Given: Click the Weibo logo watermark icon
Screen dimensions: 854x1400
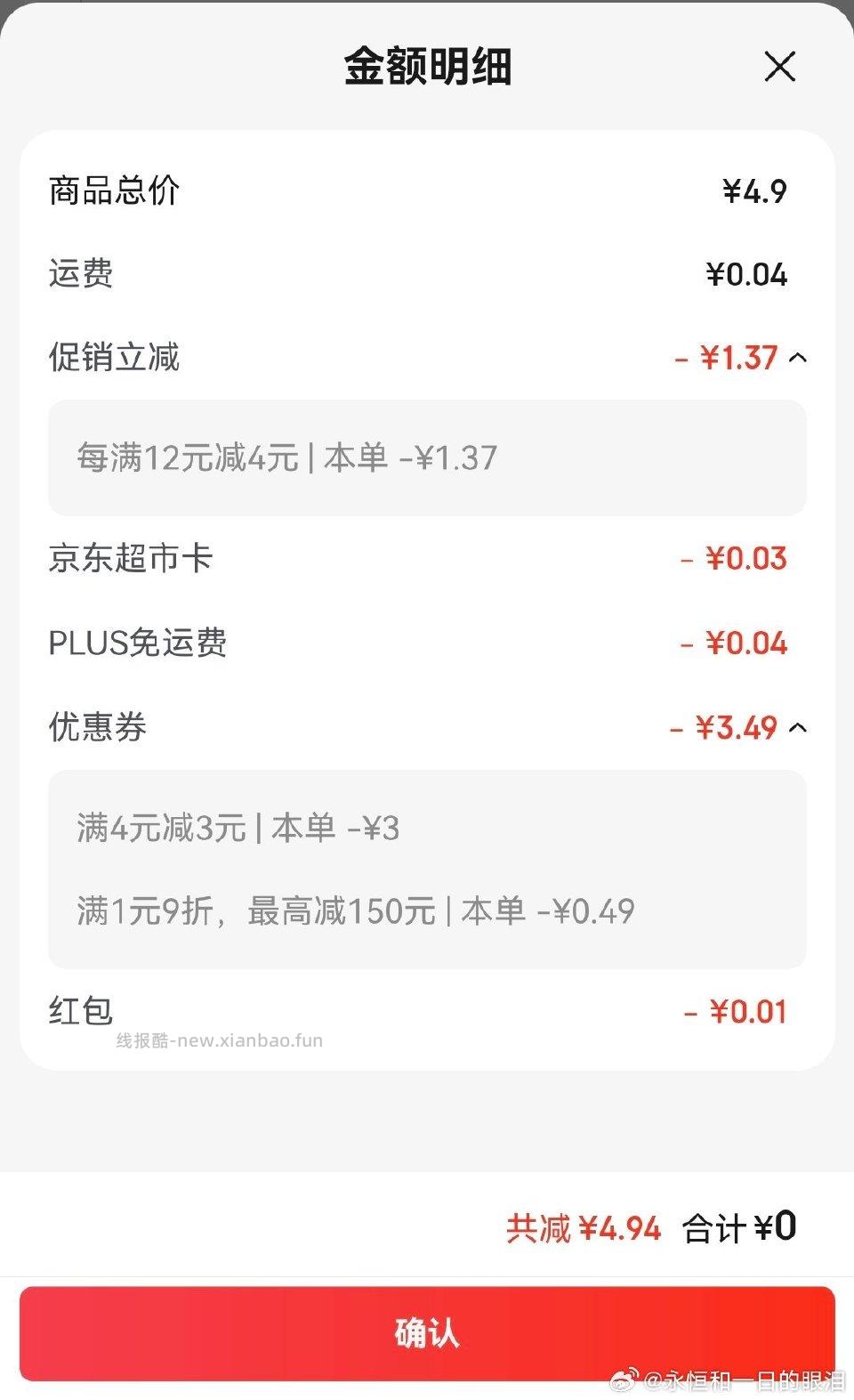Looking at the screenshot, I should pyautogui.click(x=625, y=1380).
